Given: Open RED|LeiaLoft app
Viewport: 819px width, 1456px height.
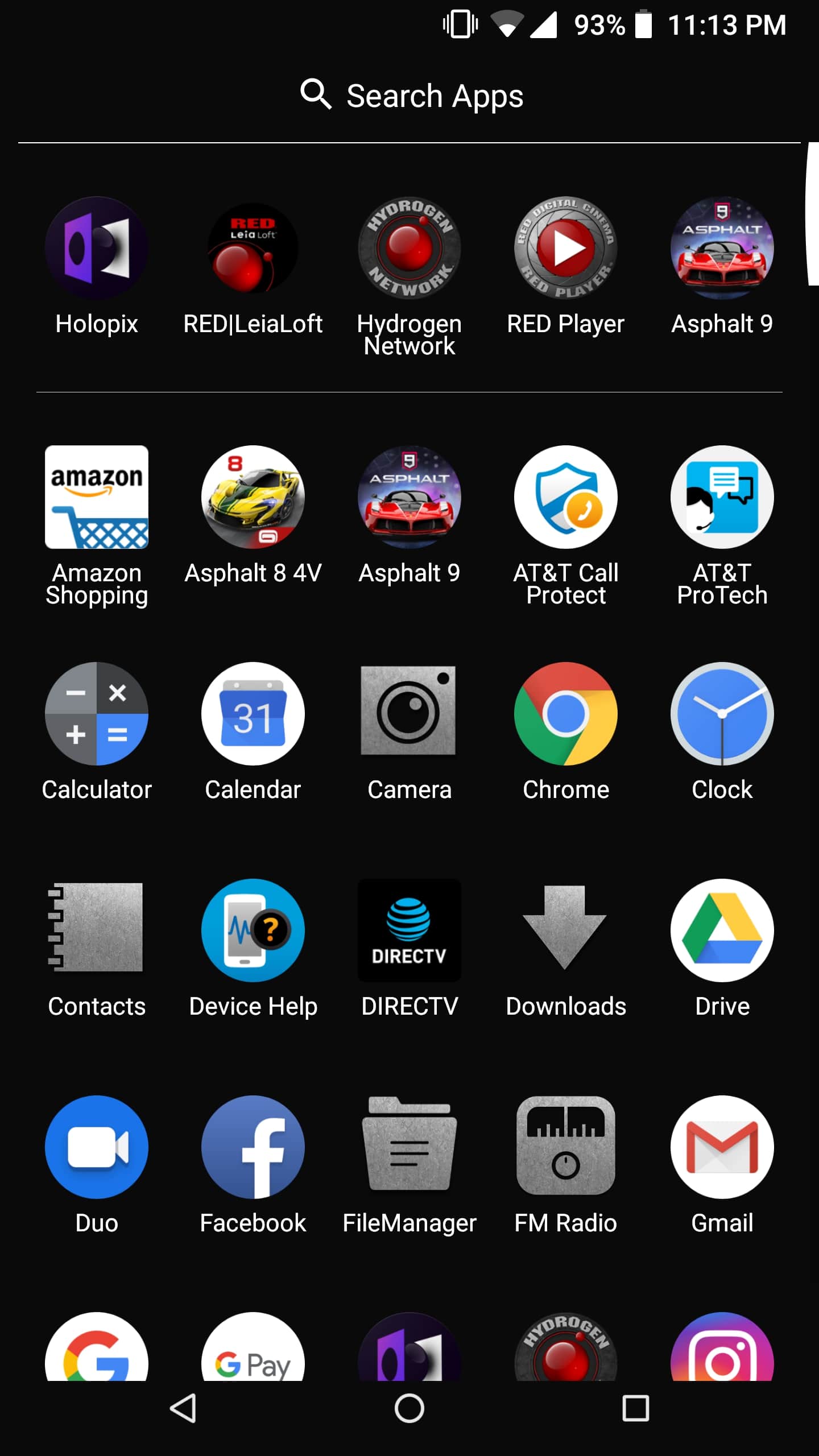Looking at the screenshot, I should point(253,248).
